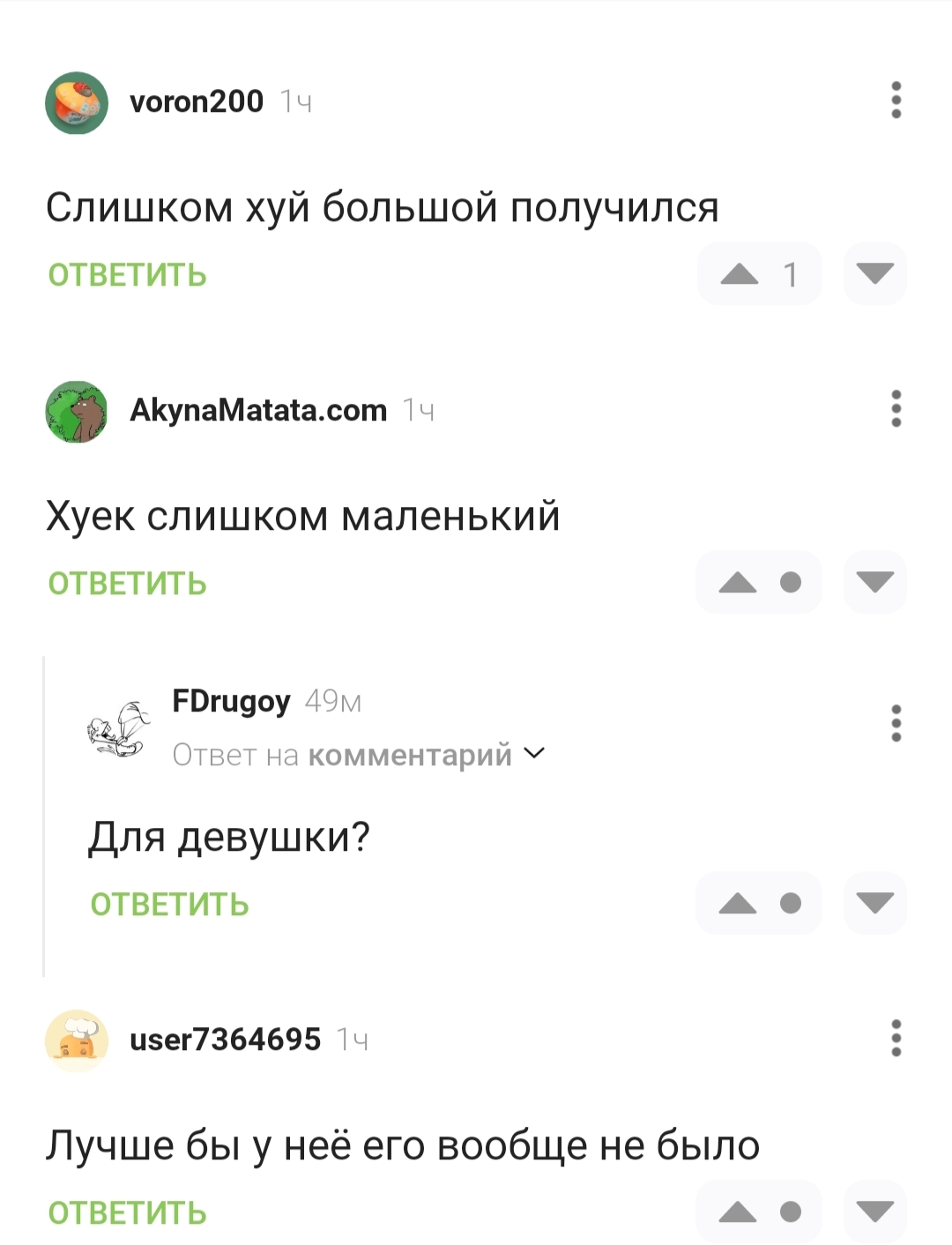Downvote voron200's comment
This screenshot has width=952, height=1245.
pyautogui.click(x=874, y=274)
